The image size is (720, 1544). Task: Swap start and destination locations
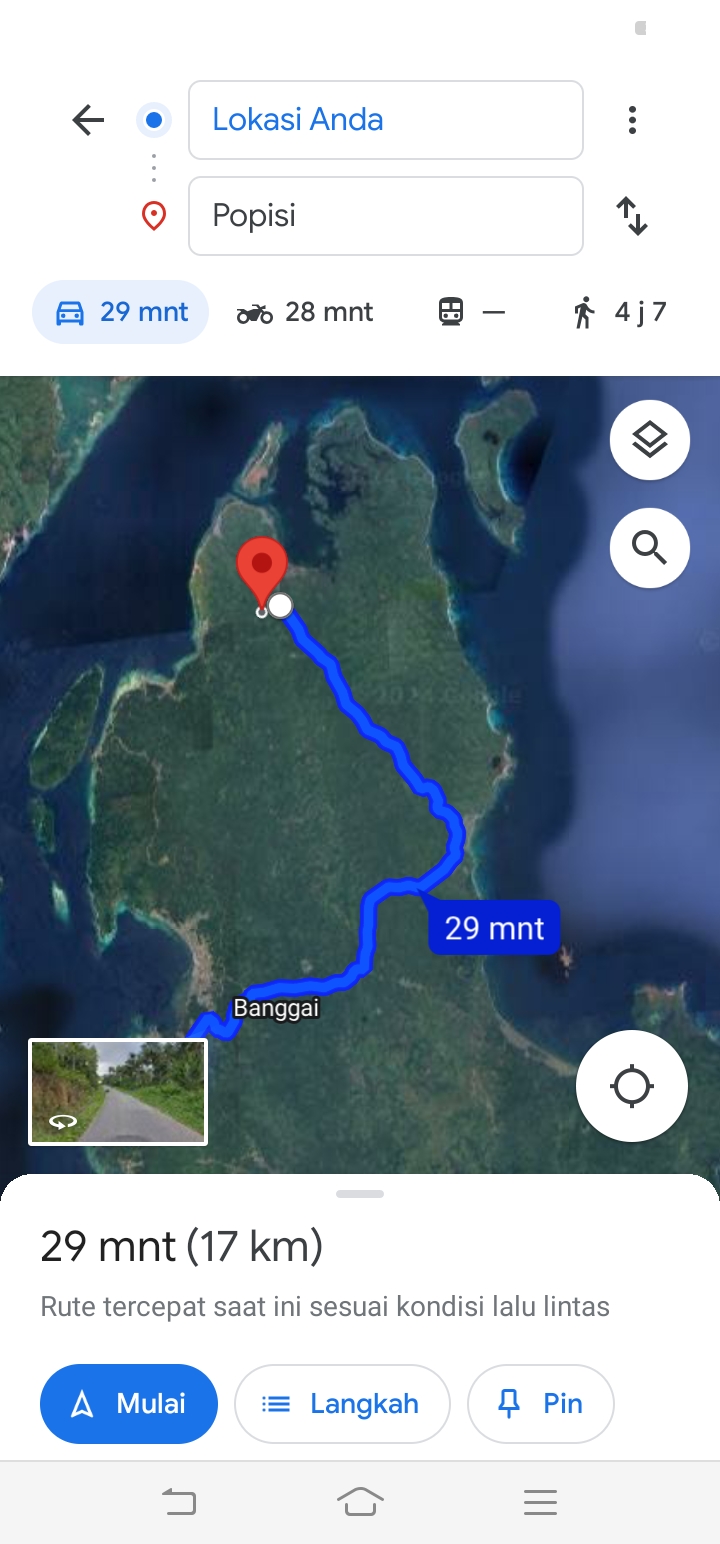click(x=632, y=216)
